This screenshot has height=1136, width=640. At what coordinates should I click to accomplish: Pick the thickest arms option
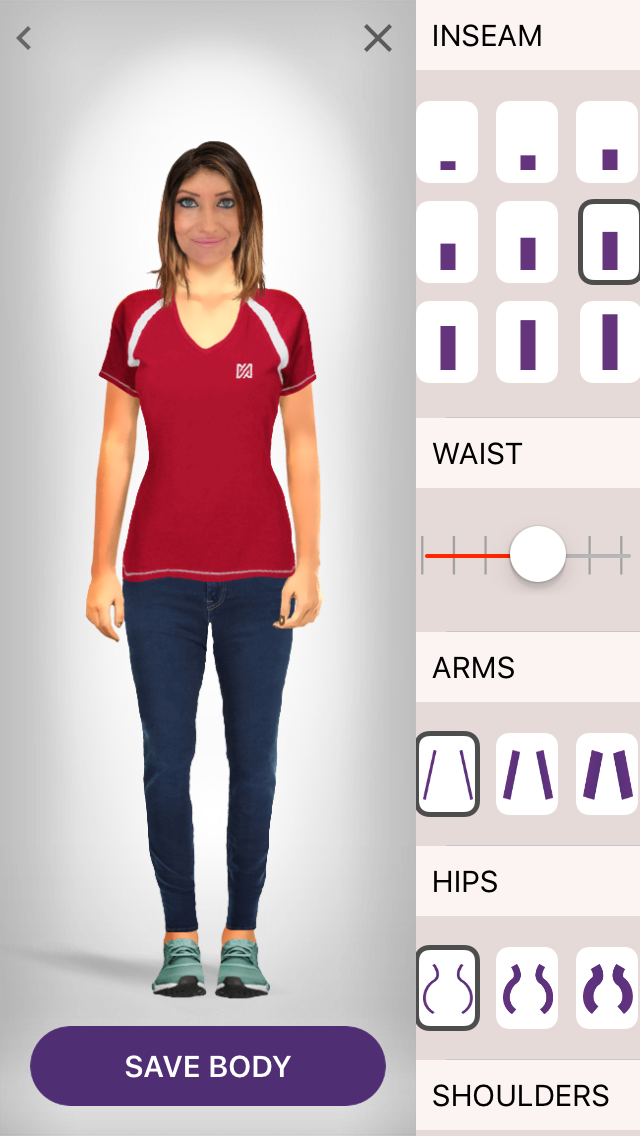[x=608, y=774]
